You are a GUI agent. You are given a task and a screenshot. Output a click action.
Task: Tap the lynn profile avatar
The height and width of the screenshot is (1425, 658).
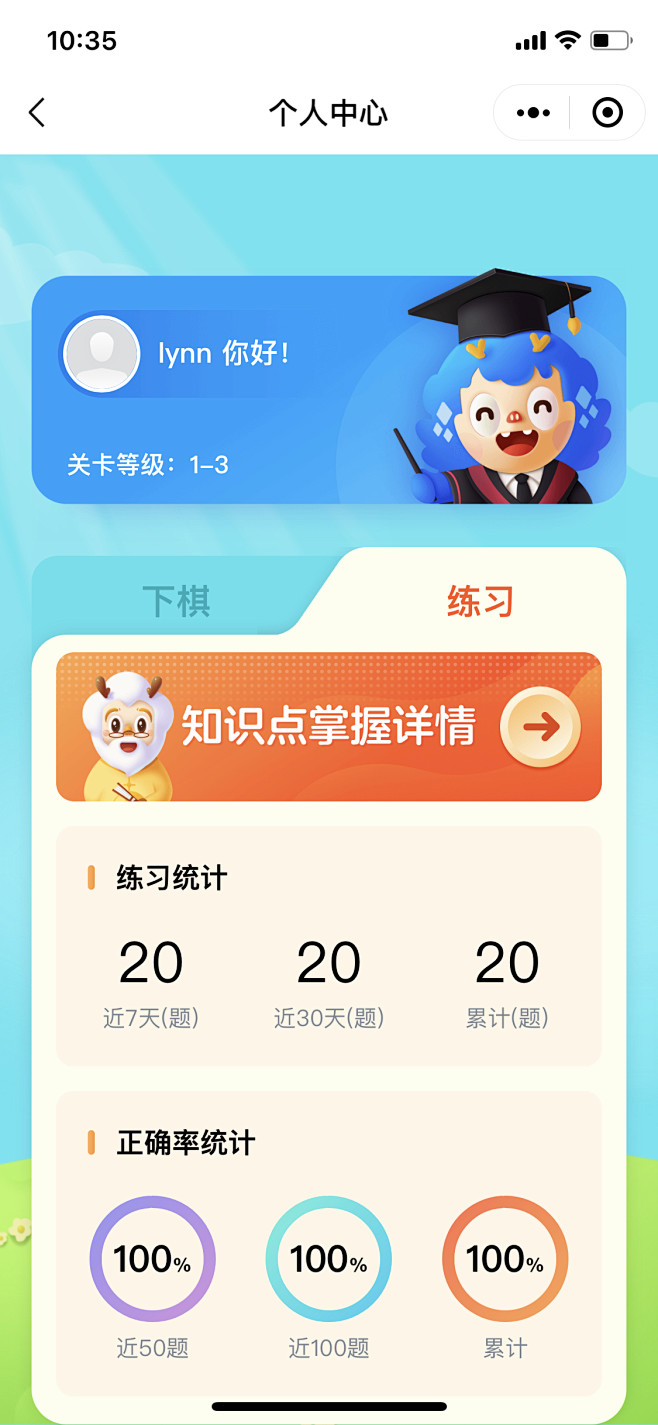coord(101,354)
